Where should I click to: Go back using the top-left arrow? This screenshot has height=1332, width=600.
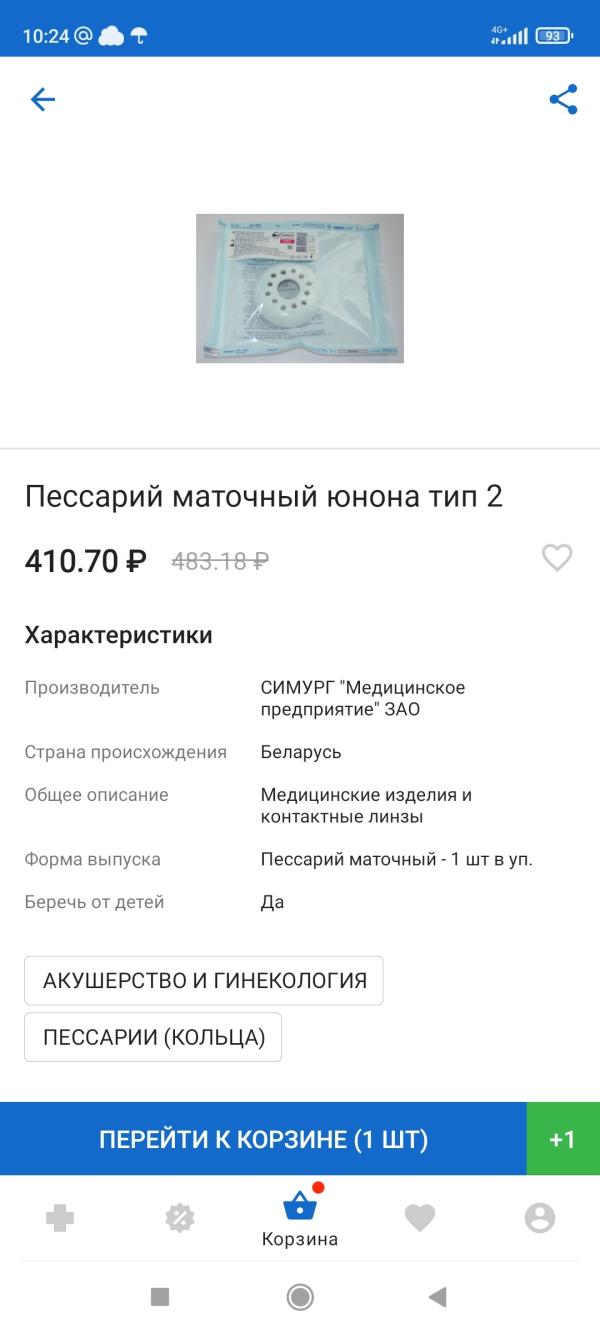[x=42, y=99]
